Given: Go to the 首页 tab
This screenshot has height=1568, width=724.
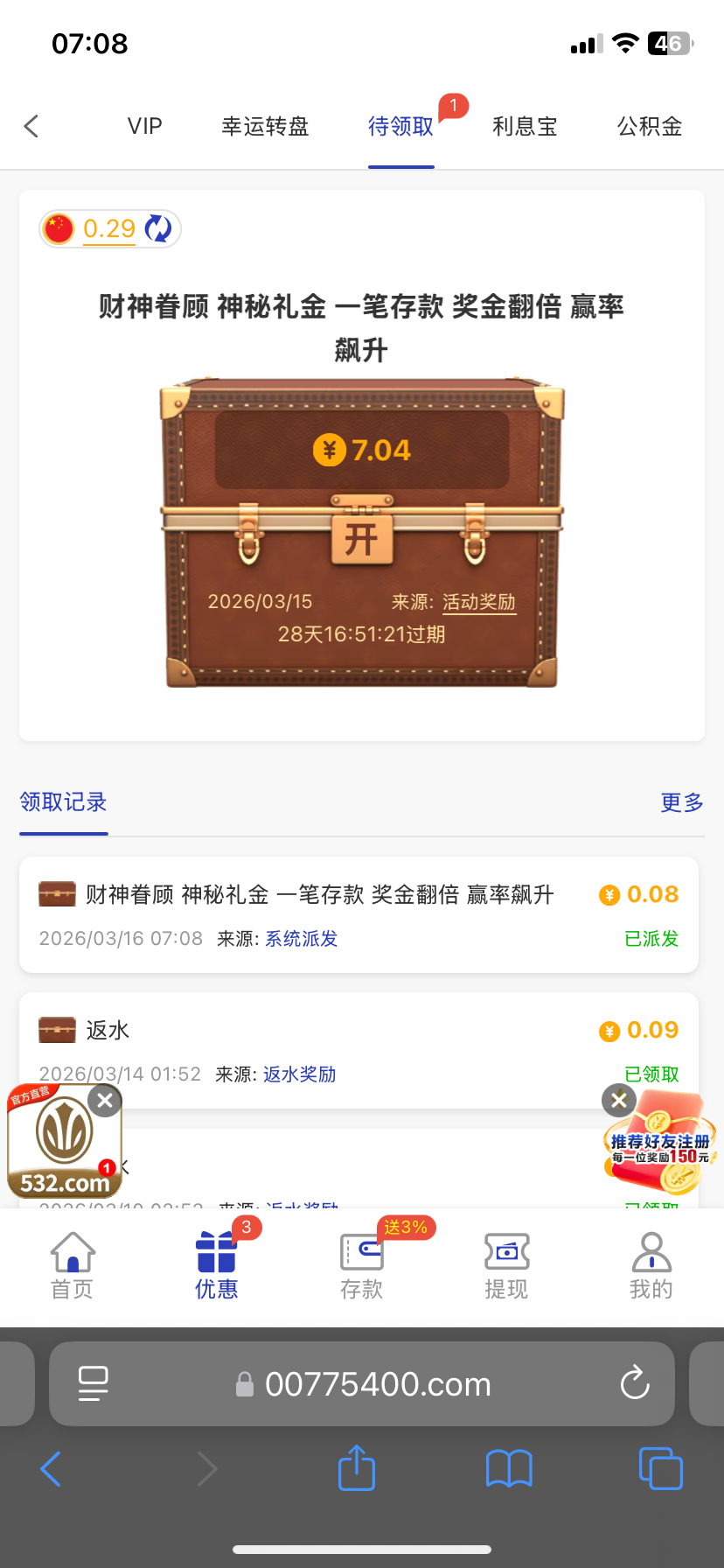Looking at the screenshot, I should pos(73,1265).
